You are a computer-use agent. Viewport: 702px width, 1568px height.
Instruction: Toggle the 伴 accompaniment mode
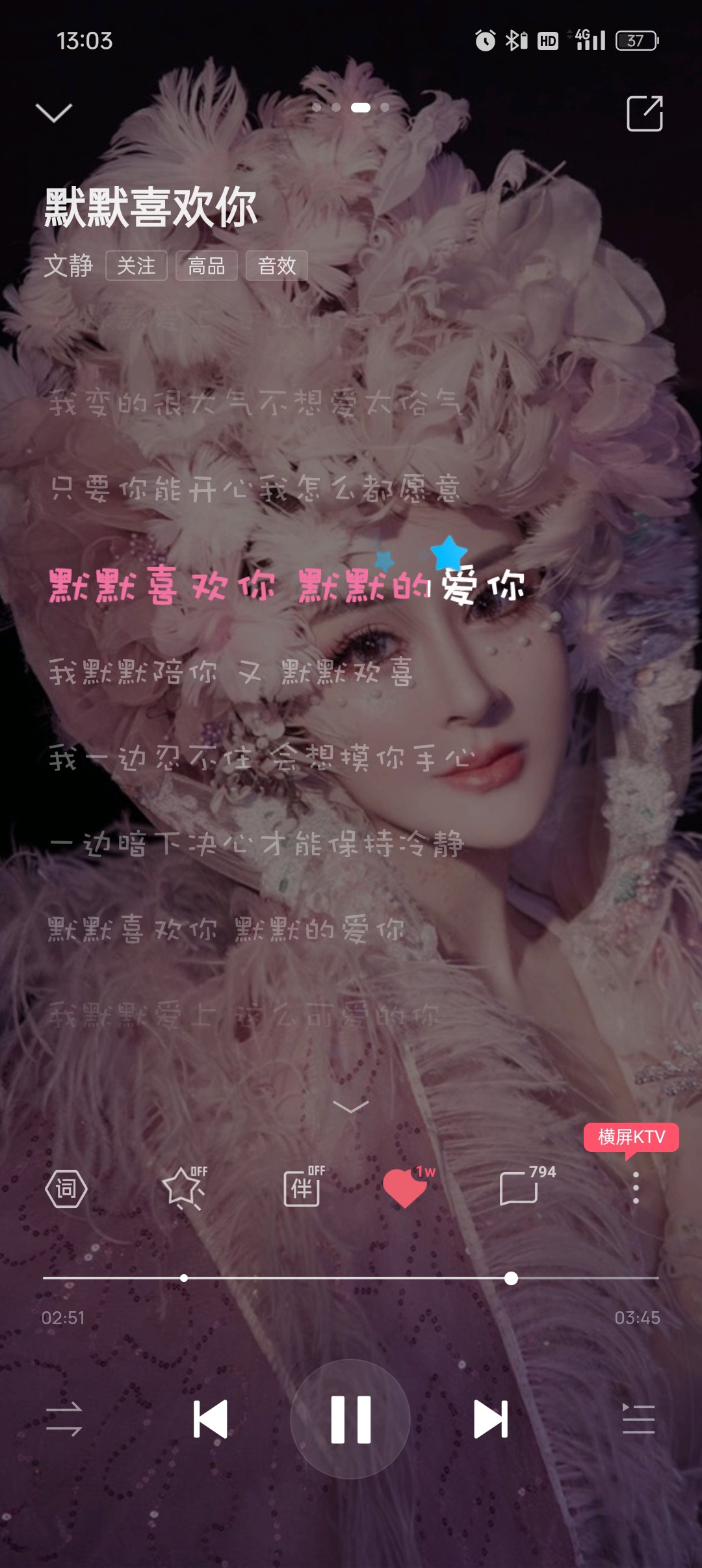[x=304, y=1187]
